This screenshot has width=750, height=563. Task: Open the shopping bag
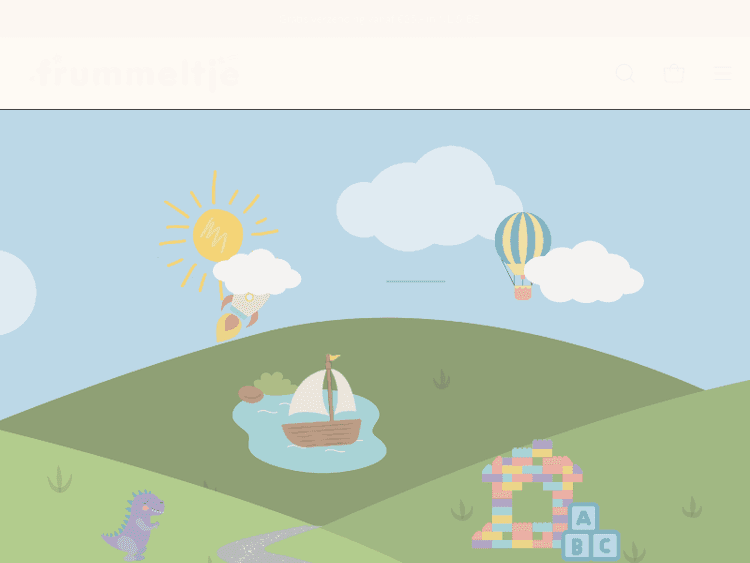tap(674, 73)
